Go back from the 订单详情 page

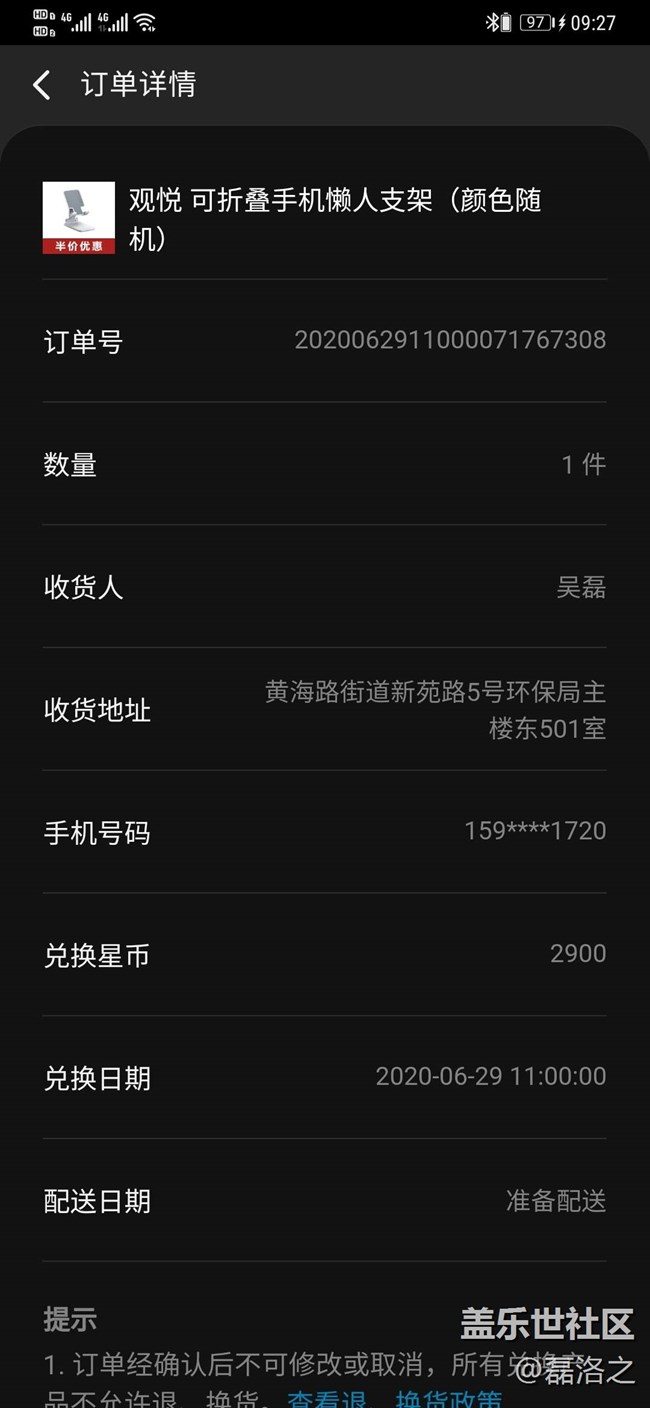pyautogui.click(x=41, y=85)
